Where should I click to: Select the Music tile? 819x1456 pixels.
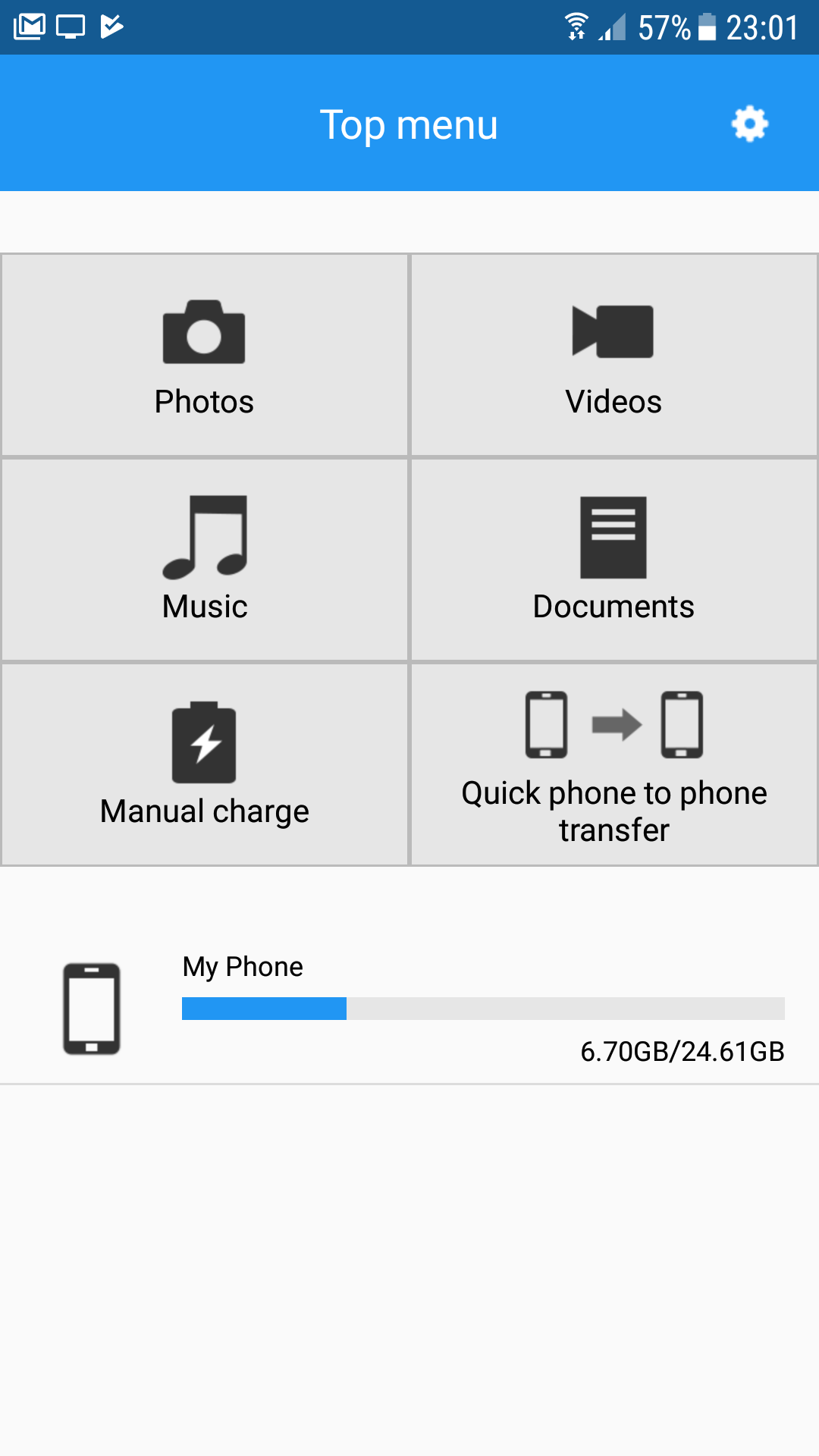205,560
